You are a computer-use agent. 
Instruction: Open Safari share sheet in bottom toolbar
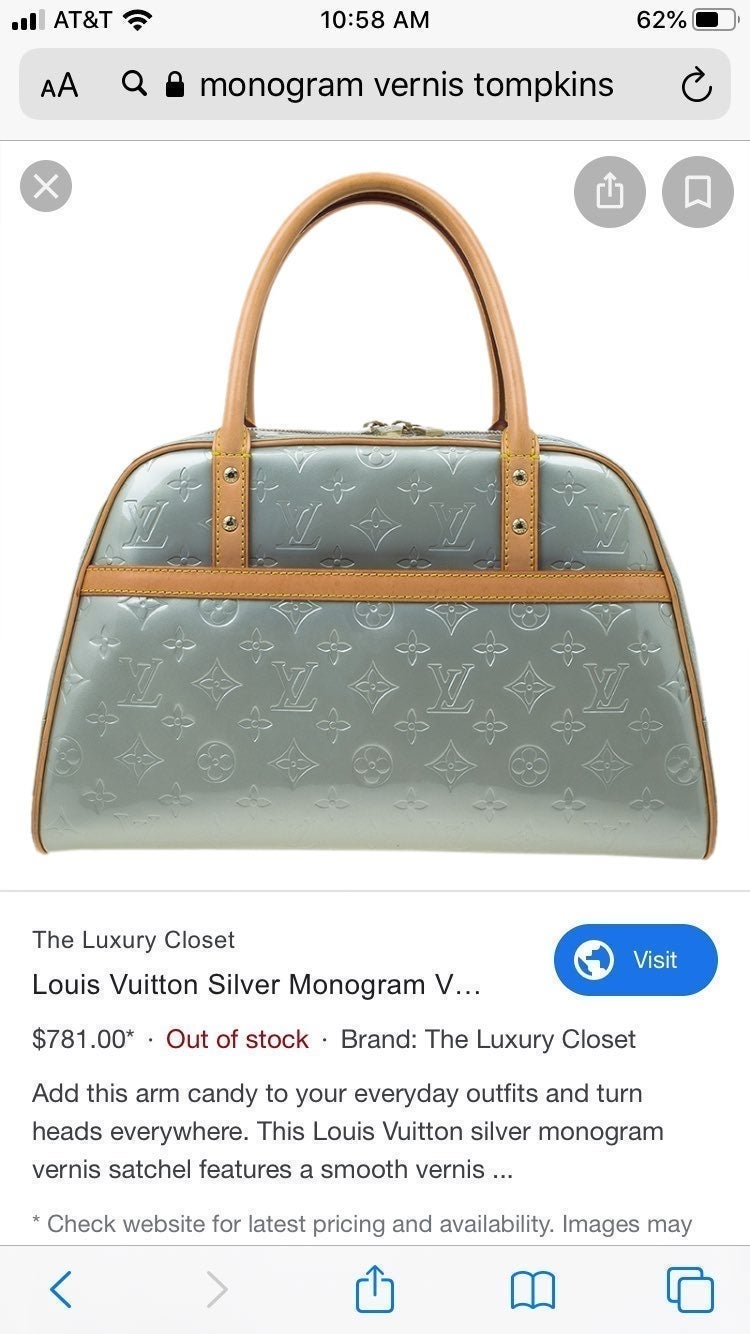pyautogui.click(x=375, y=1289)
